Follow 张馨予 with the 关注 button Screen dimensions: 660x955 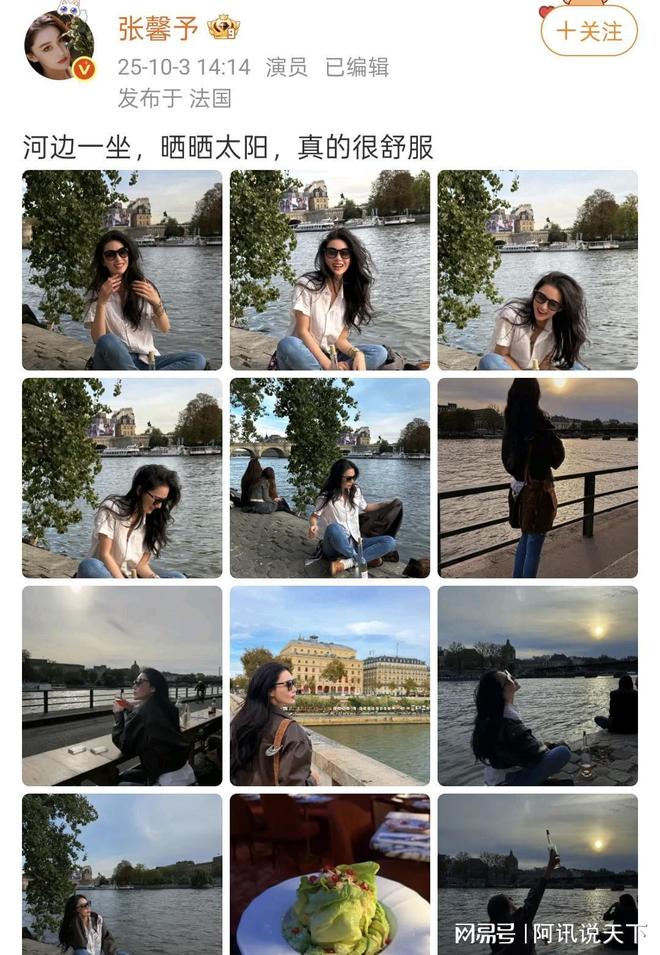(589, 31)
